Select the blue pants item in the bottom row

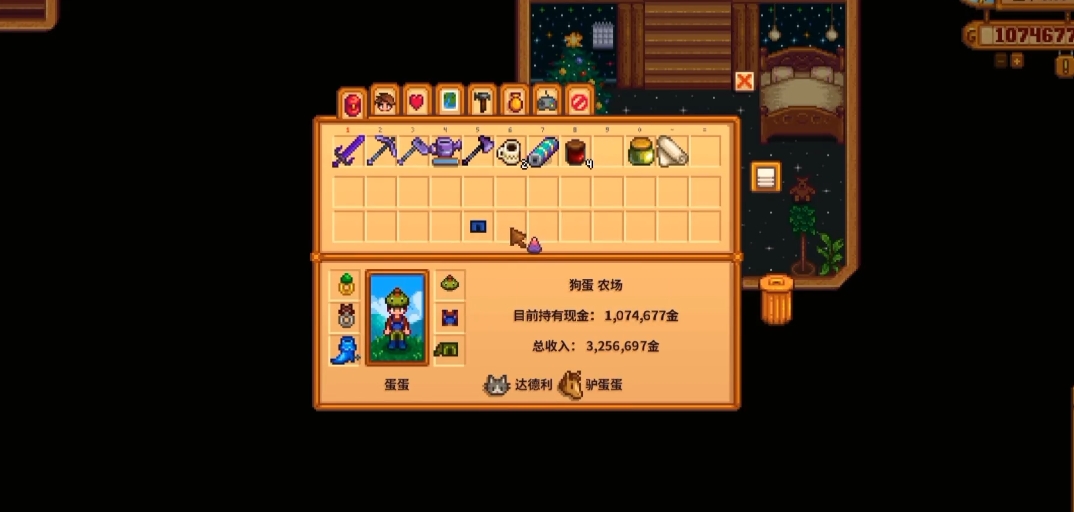(478, 226)
